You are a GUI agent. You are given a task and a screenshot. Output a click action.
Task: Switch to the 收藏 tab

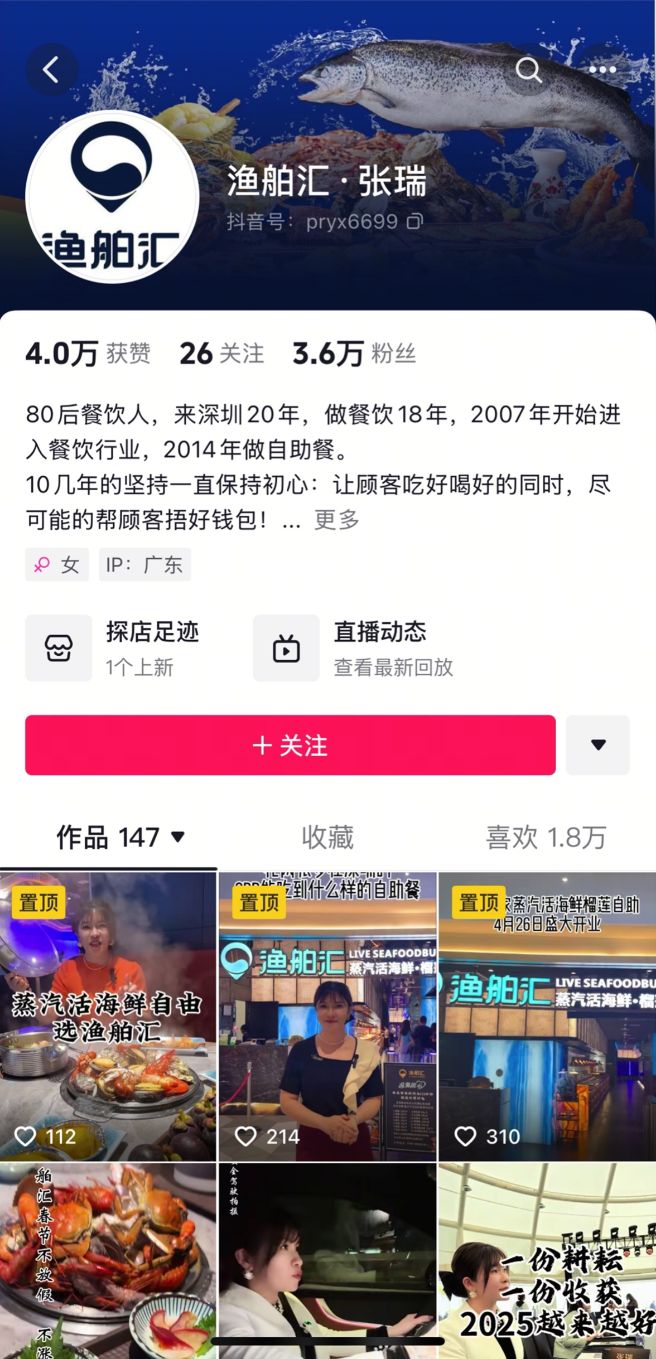(328, 837)
